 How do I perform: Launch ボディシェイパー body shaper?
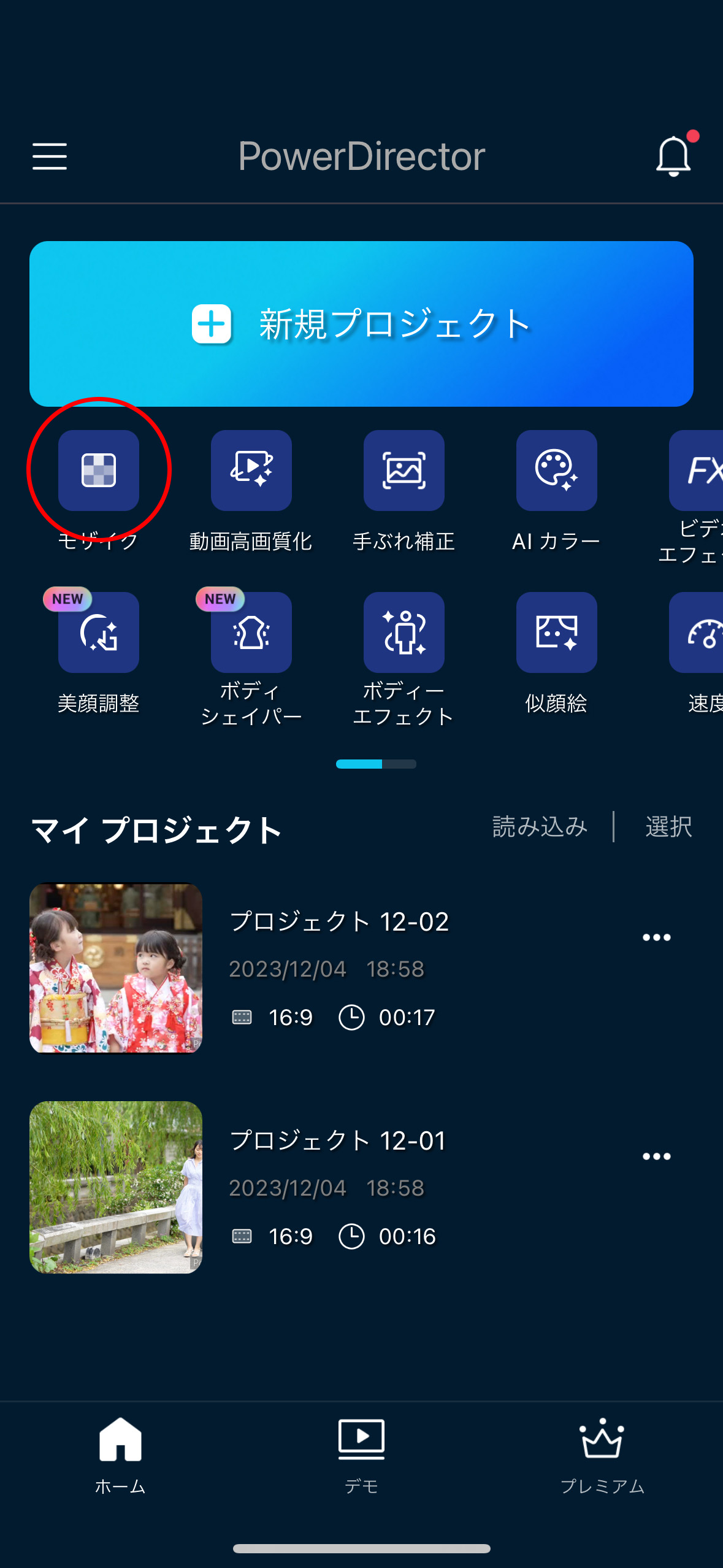click(251, 632)
